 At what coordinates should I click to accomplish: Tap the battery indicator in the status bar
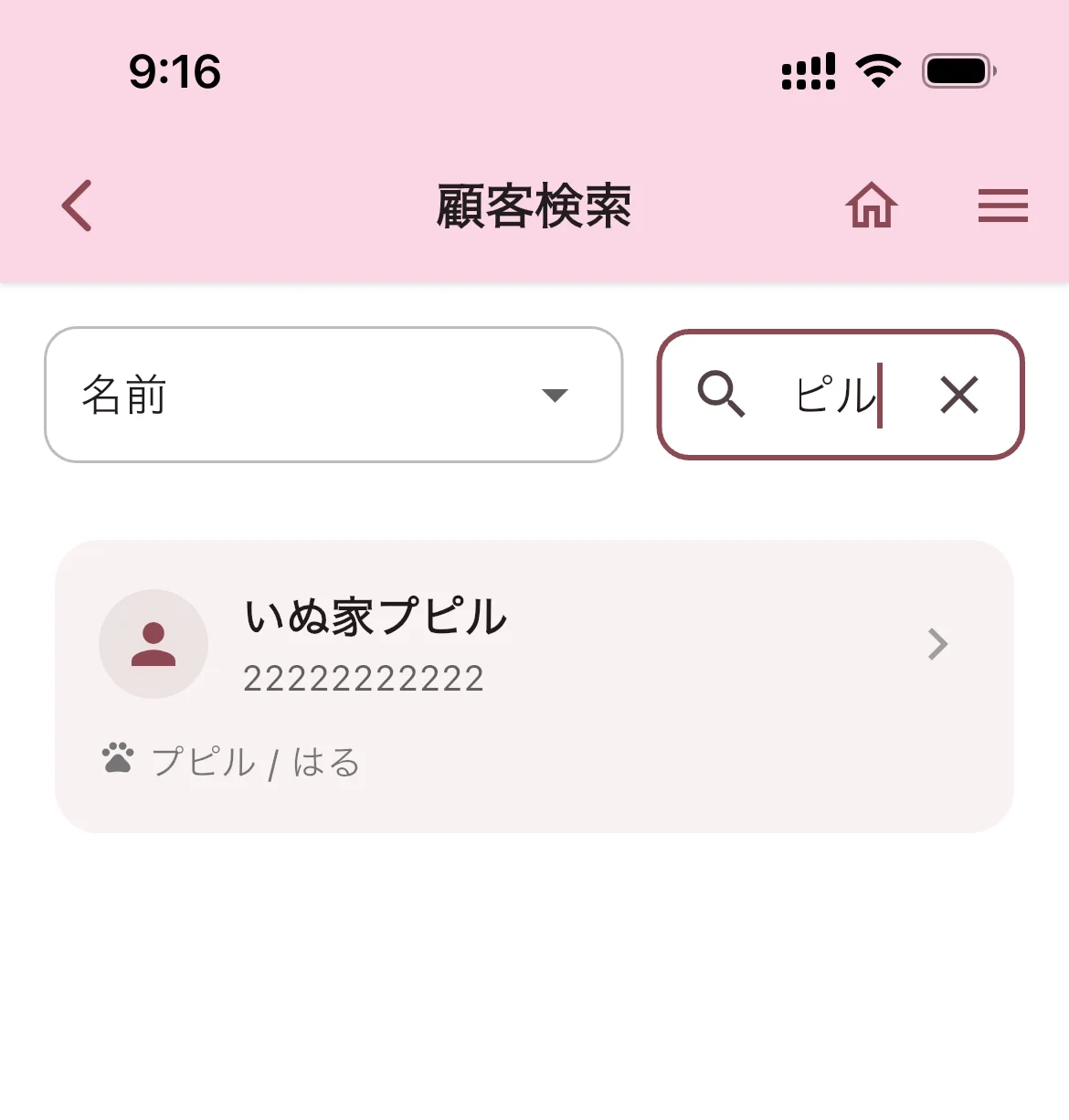(954, 69)
